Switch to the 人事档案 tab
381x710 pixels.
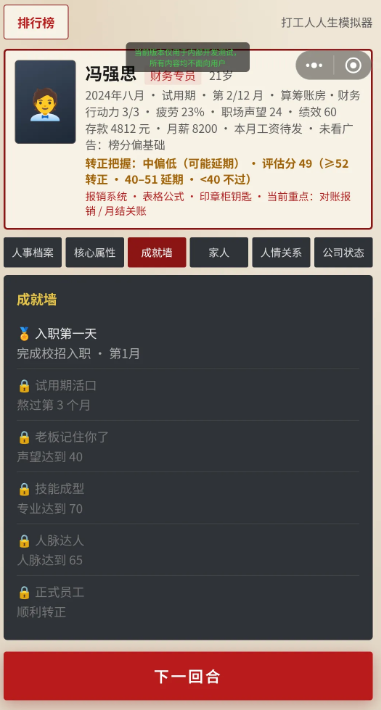click(x=33, y=252)
